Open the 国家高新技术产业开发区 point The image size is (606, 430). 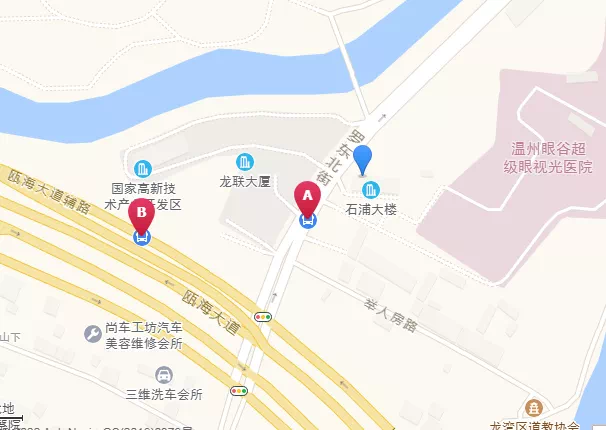[143, 166]
